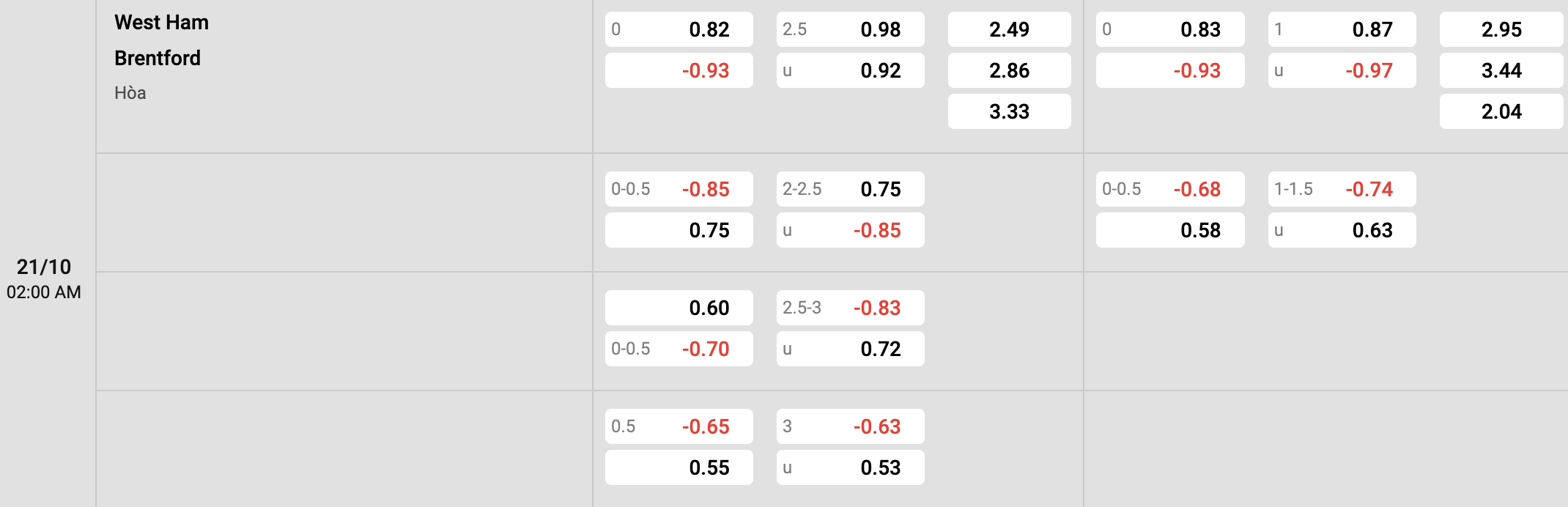Select the first-half handicap odds 0.83
The width and height of the screenshot is (1568, 507).
1170,29
